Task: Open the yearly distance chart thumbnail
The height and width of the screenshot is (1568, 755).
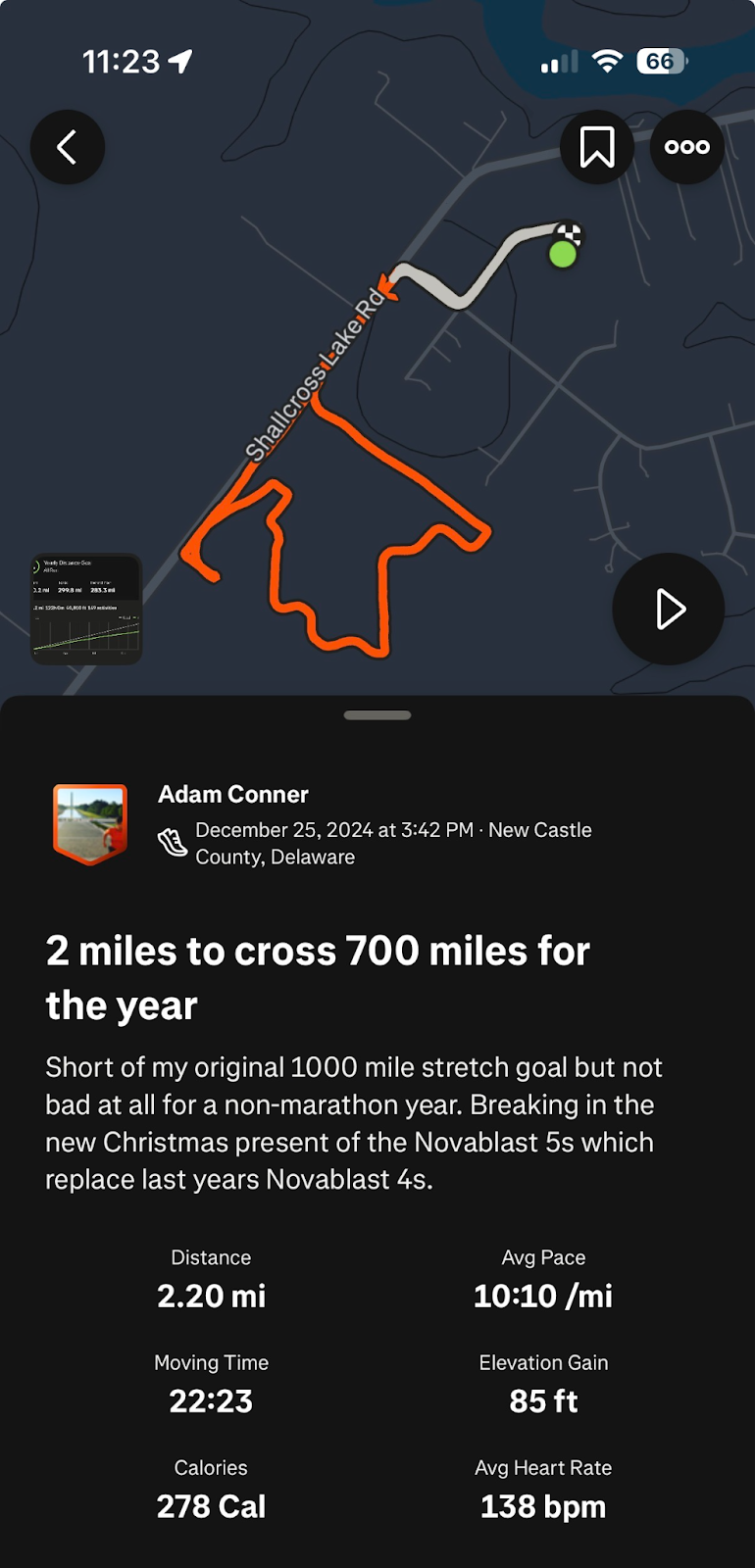Action: 86,609
